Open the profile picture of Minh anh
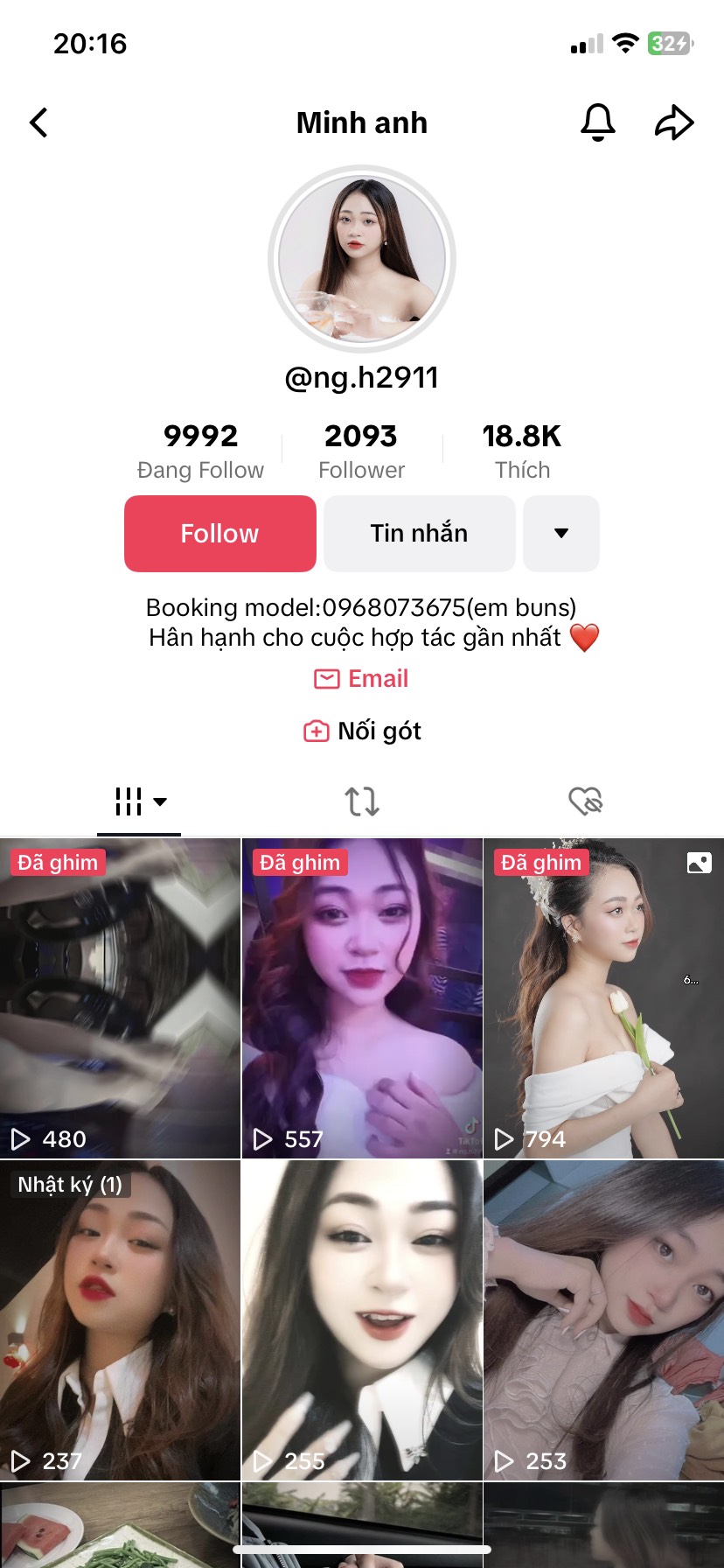This screenshot has height=1568, width=724. pyautogui.click(x=362, y=255)
